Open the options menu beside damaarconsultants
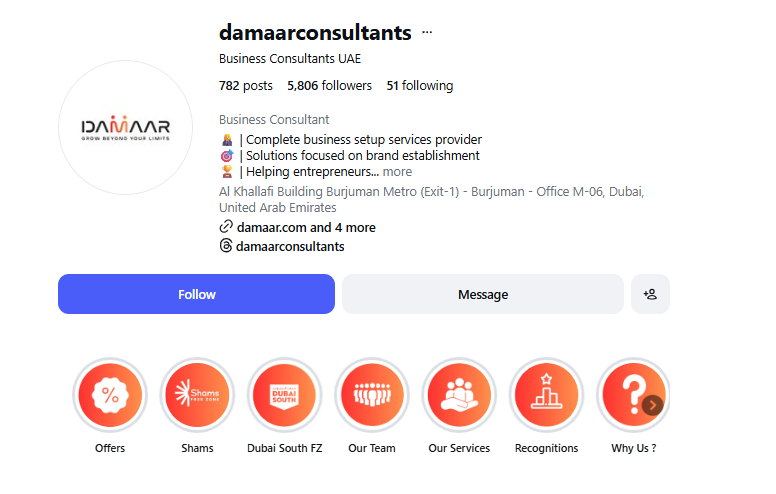The width and height of the screenshot is (776, 494). tap(427, 32)
